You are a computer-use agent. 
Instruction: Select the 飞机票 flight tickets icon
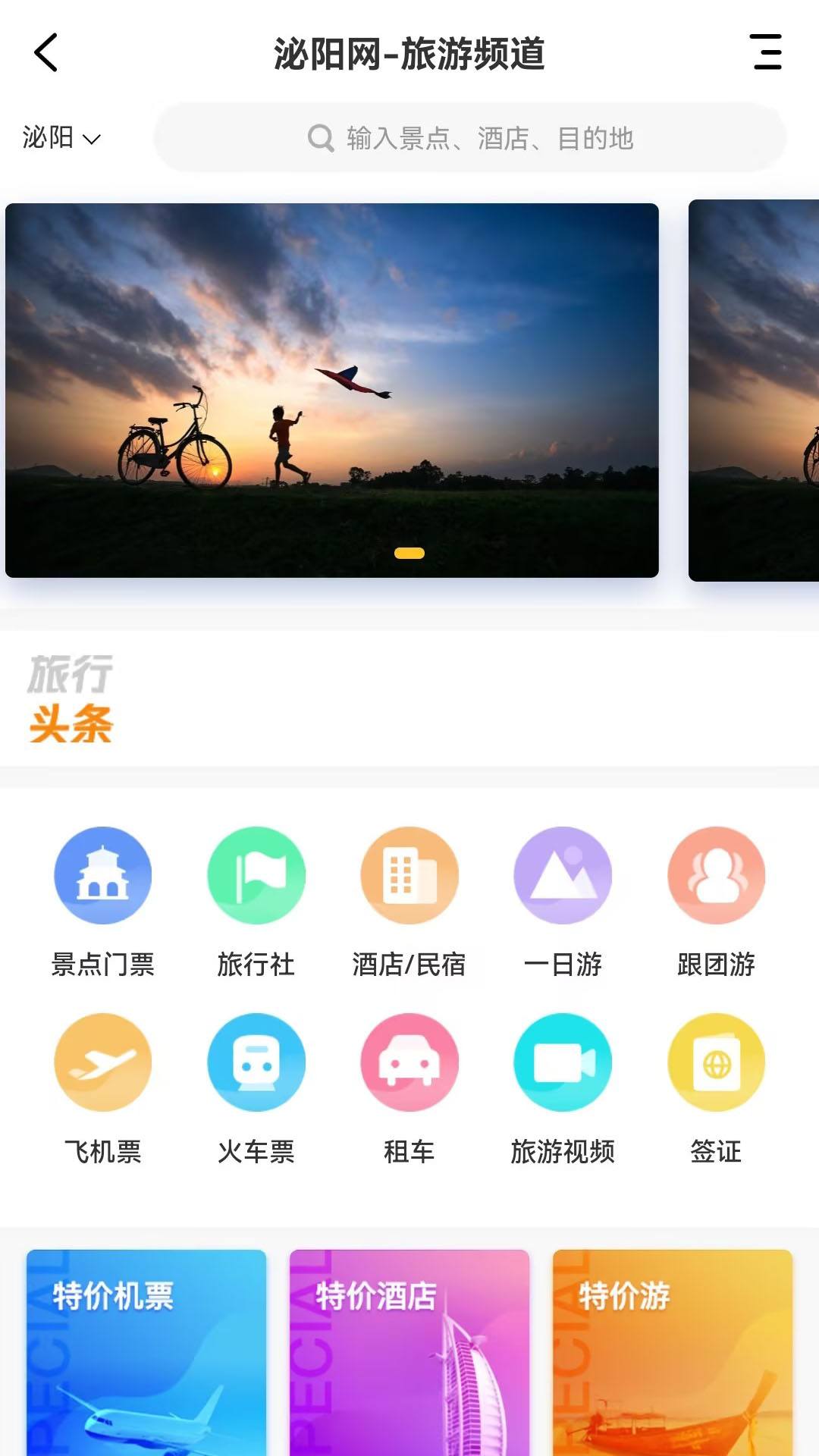click(x=102, y=1062)
